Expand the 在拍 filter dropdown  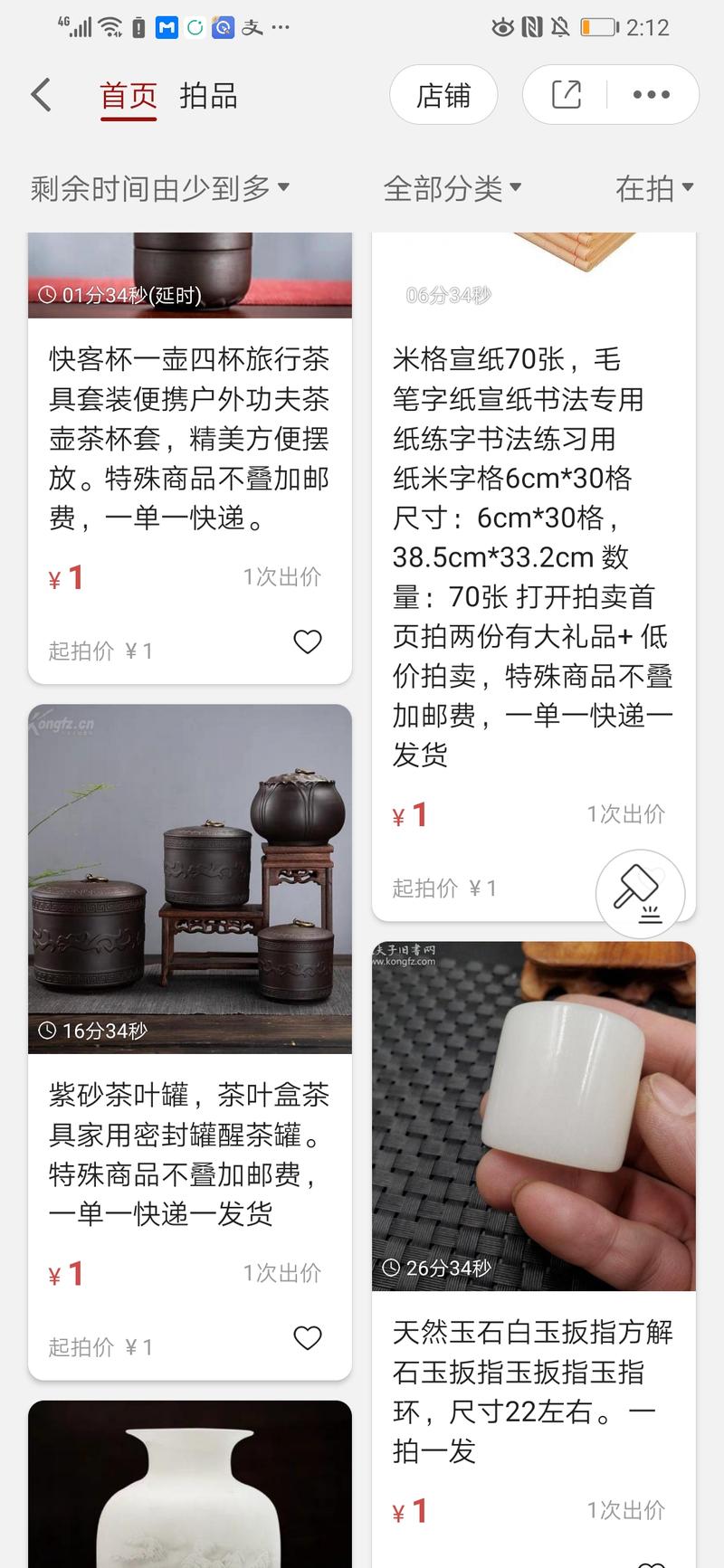tap(653, 187)
